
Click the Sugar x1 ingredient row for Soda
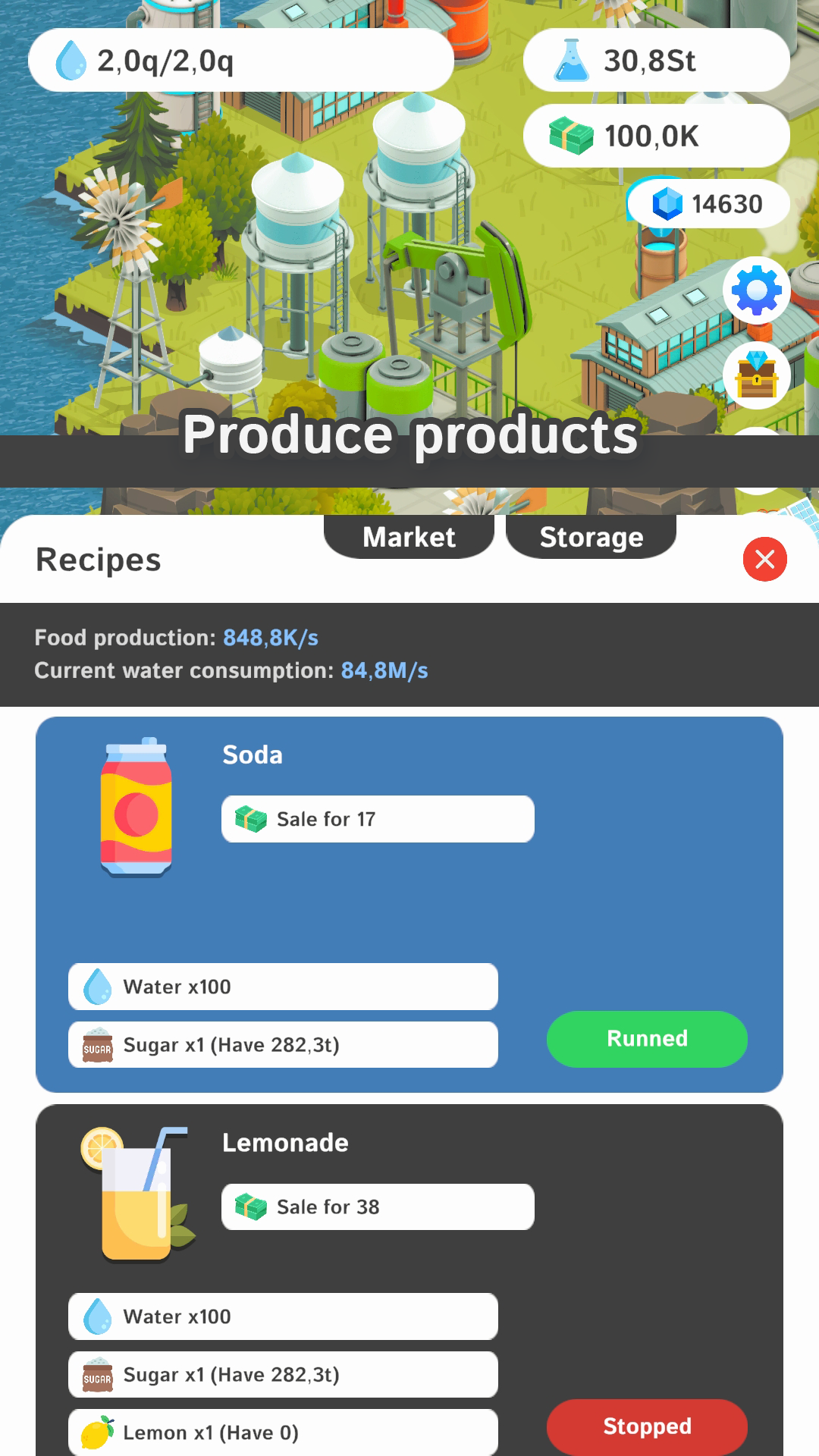click(x=282, y=1045)
